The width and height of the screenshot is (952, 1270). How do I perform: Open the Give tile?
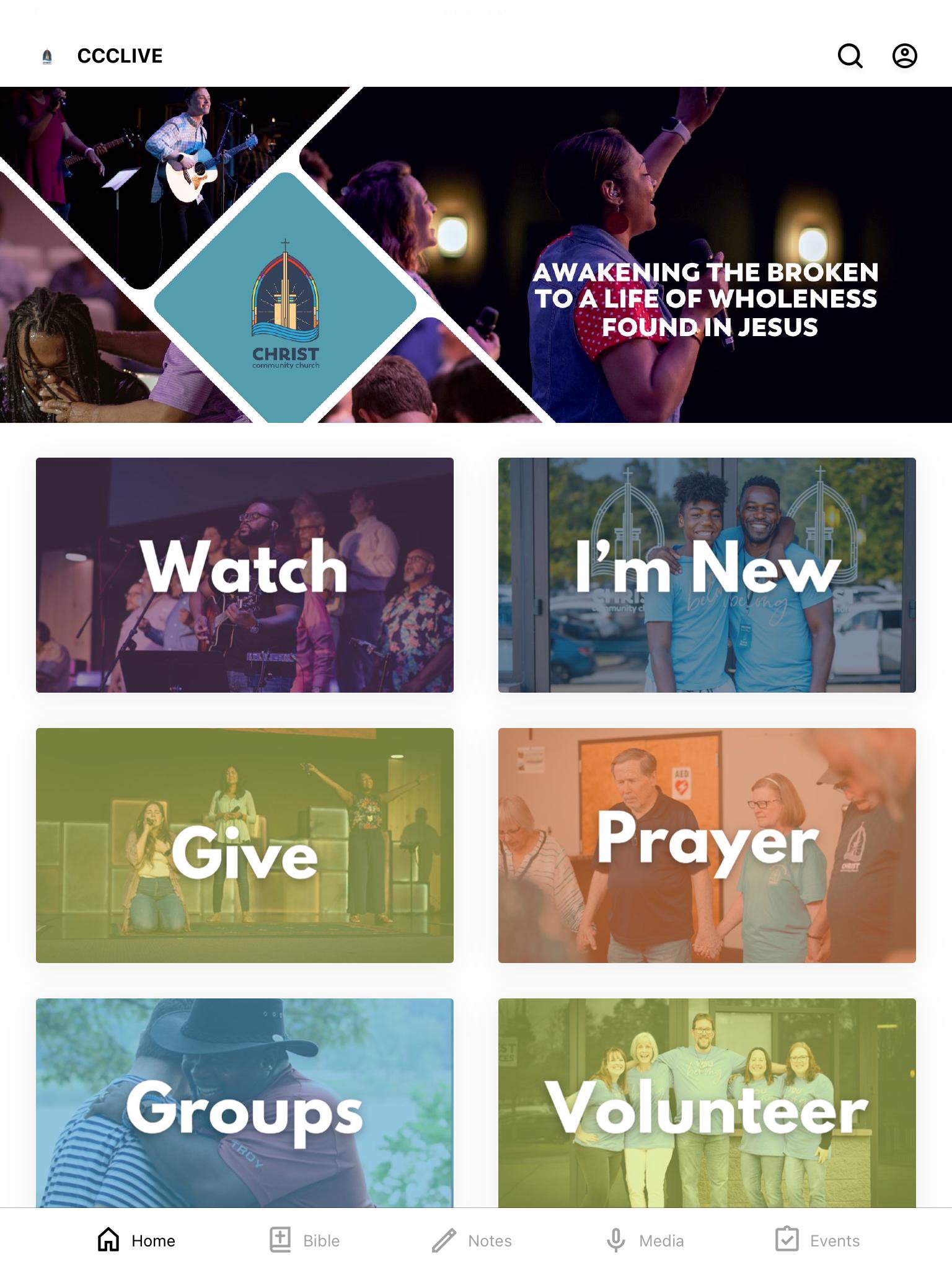(x=245, y=845)
